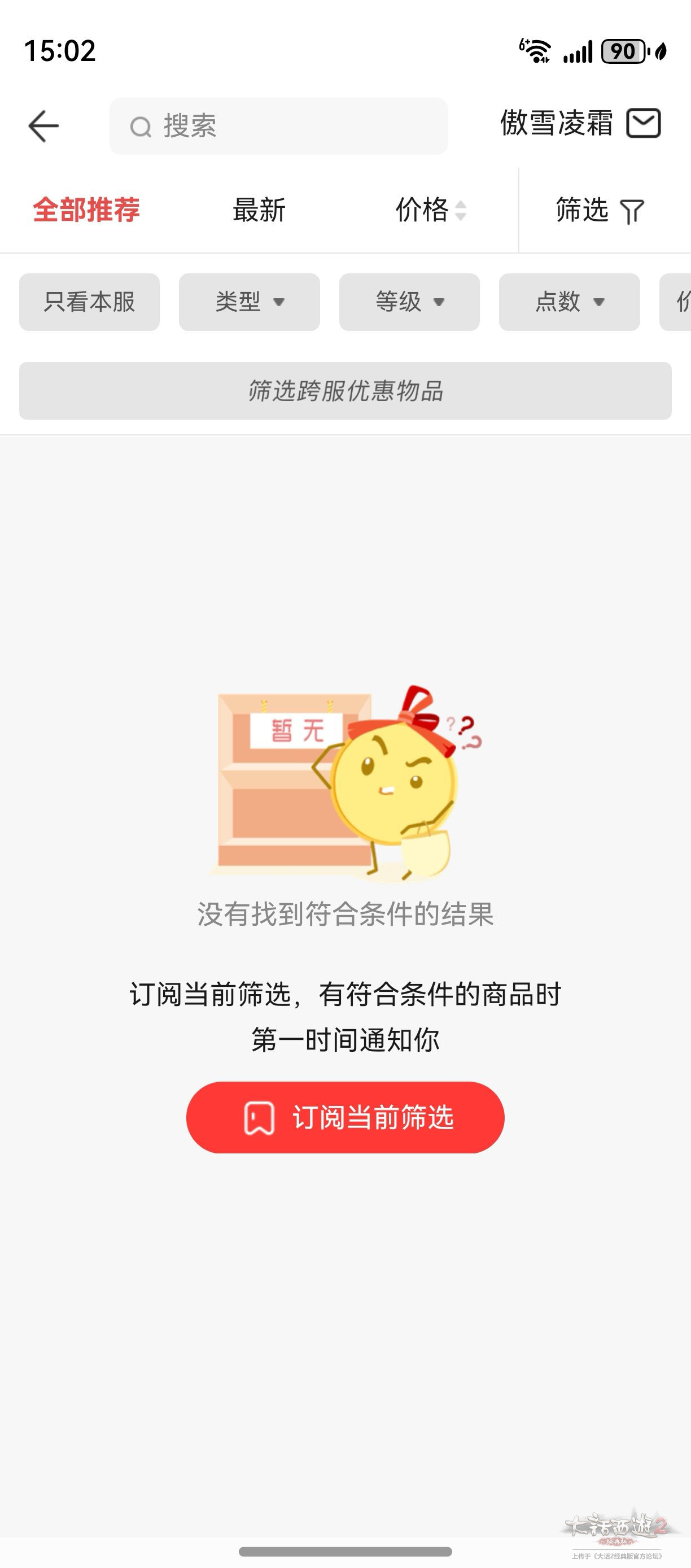
Task: Open the mail envelope icon
Action: [644, 124]
